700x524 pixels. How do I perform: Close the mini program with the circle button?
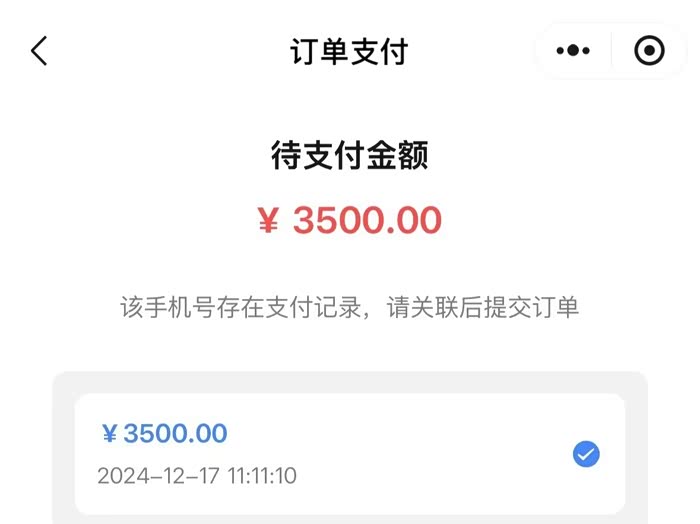[x=649, y=50]
